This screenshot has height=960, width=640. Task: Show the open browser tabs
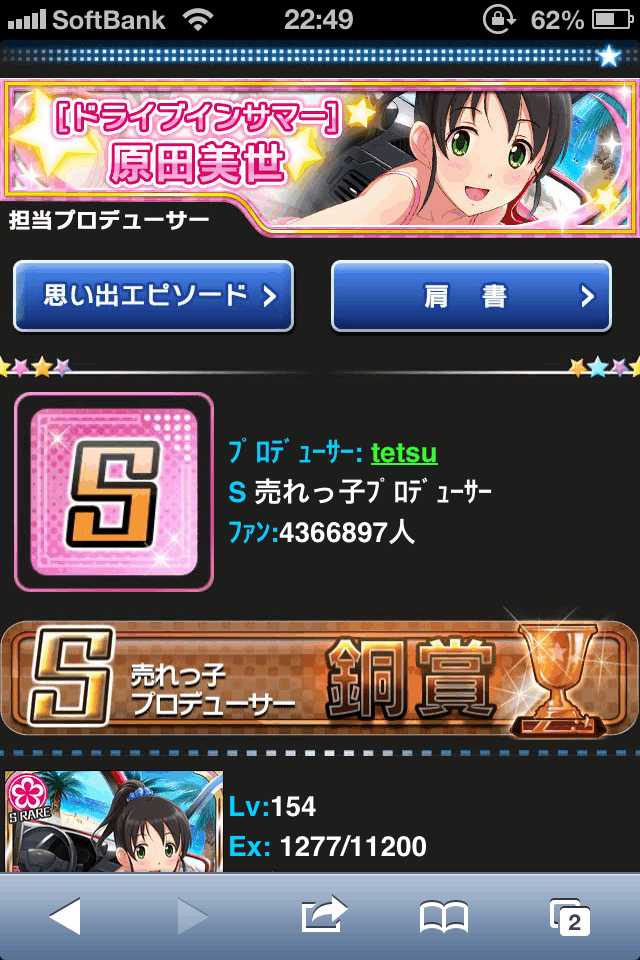tap(570, 915)
